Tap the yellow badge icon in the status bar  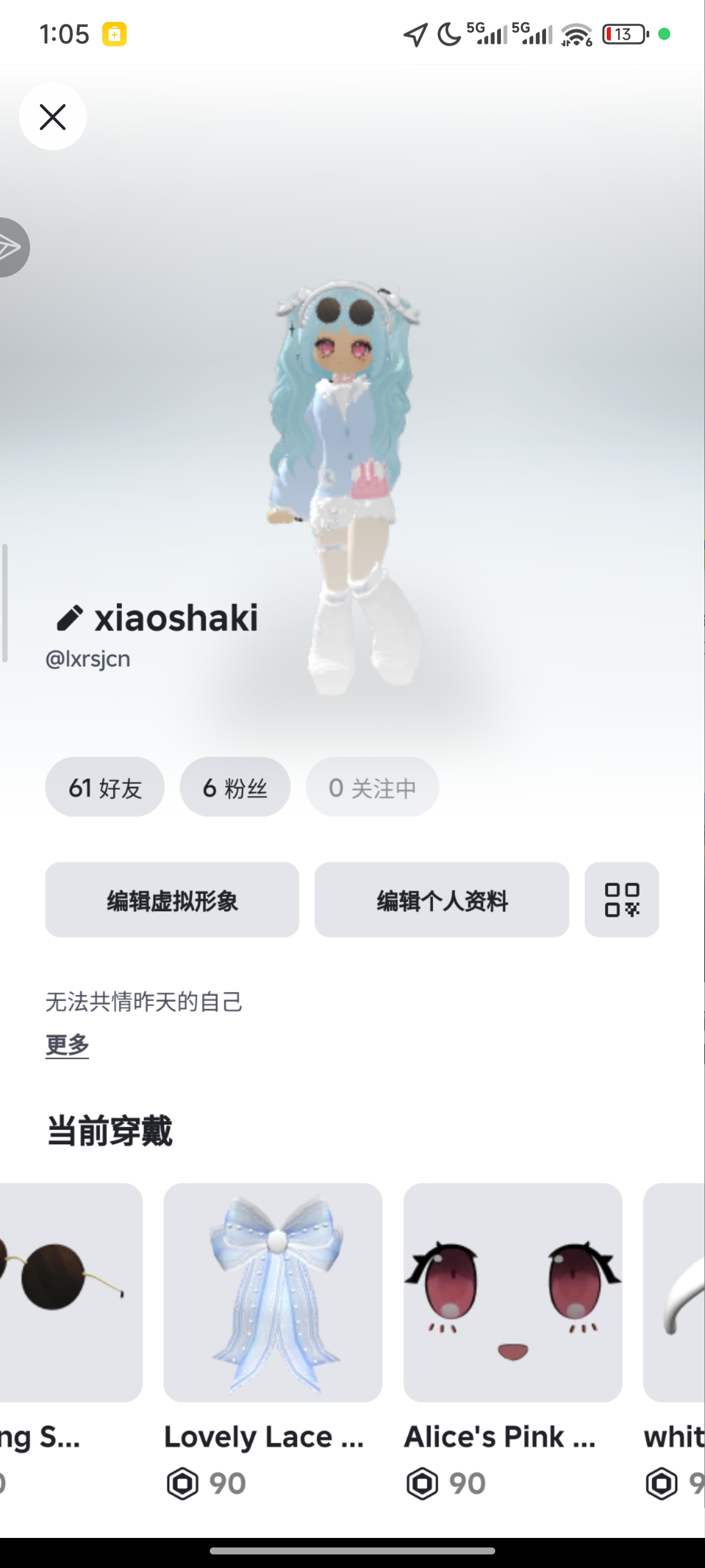(x=113, y=35)
